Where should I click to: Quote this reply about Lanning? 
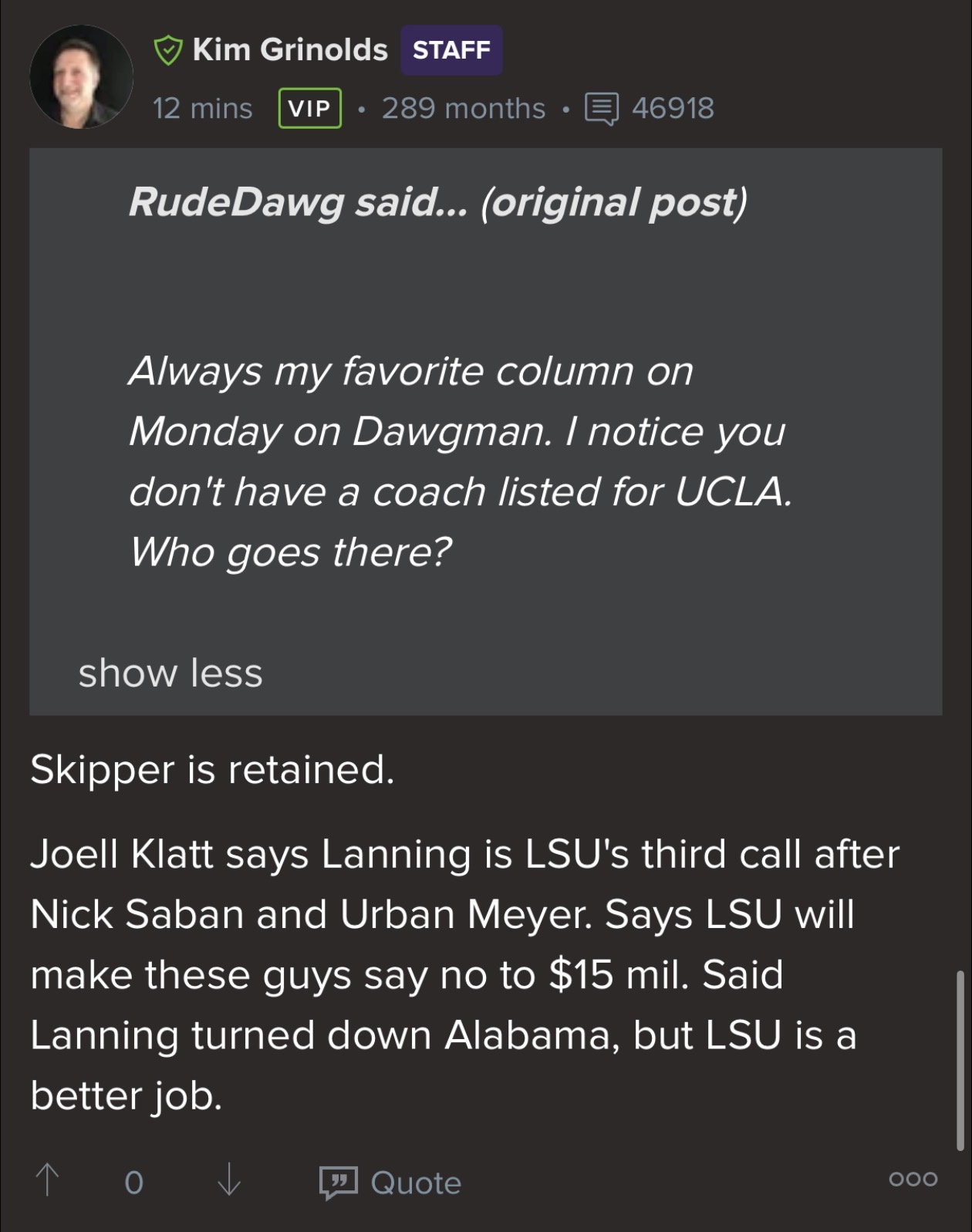pos(391,1182)
